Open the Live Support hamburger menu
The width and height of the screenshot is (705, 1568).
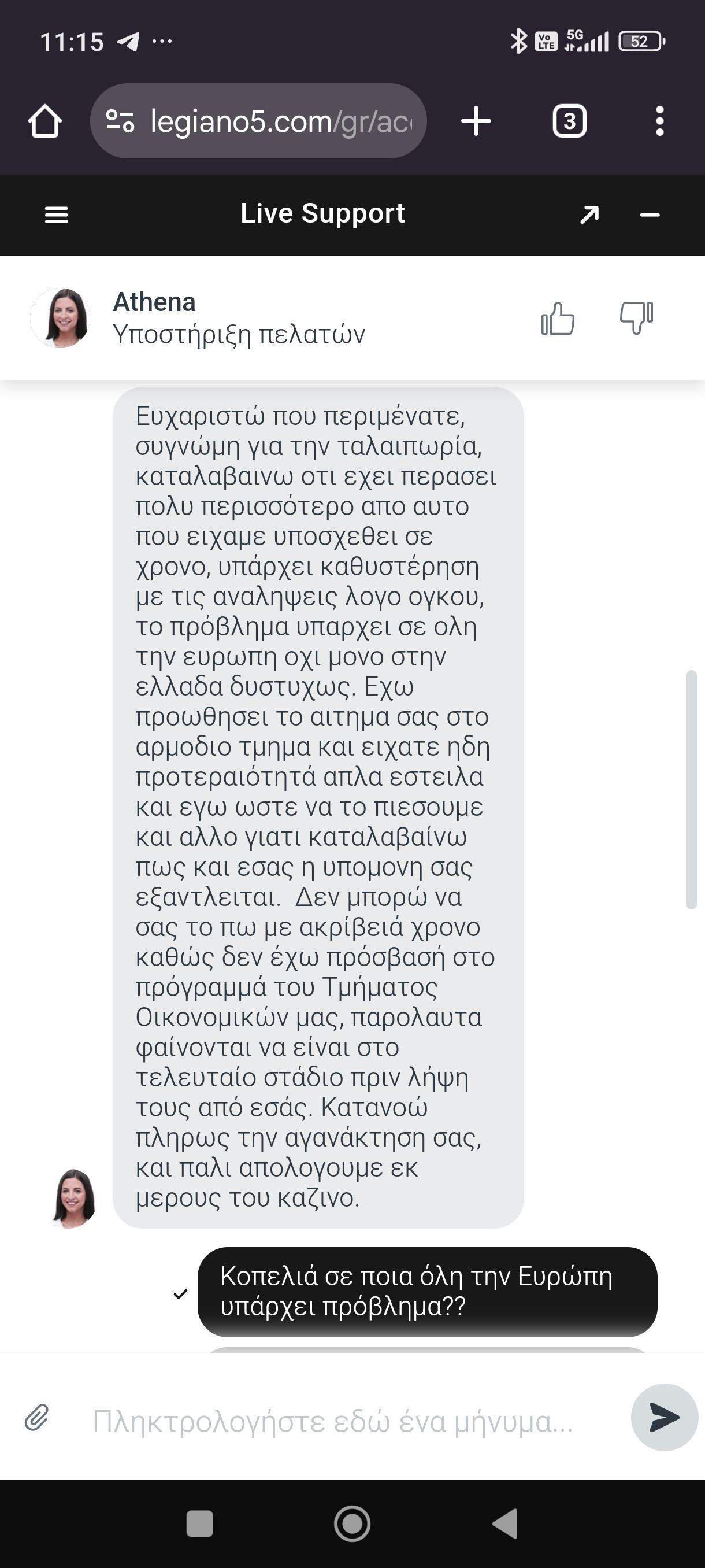pos(57,215)
